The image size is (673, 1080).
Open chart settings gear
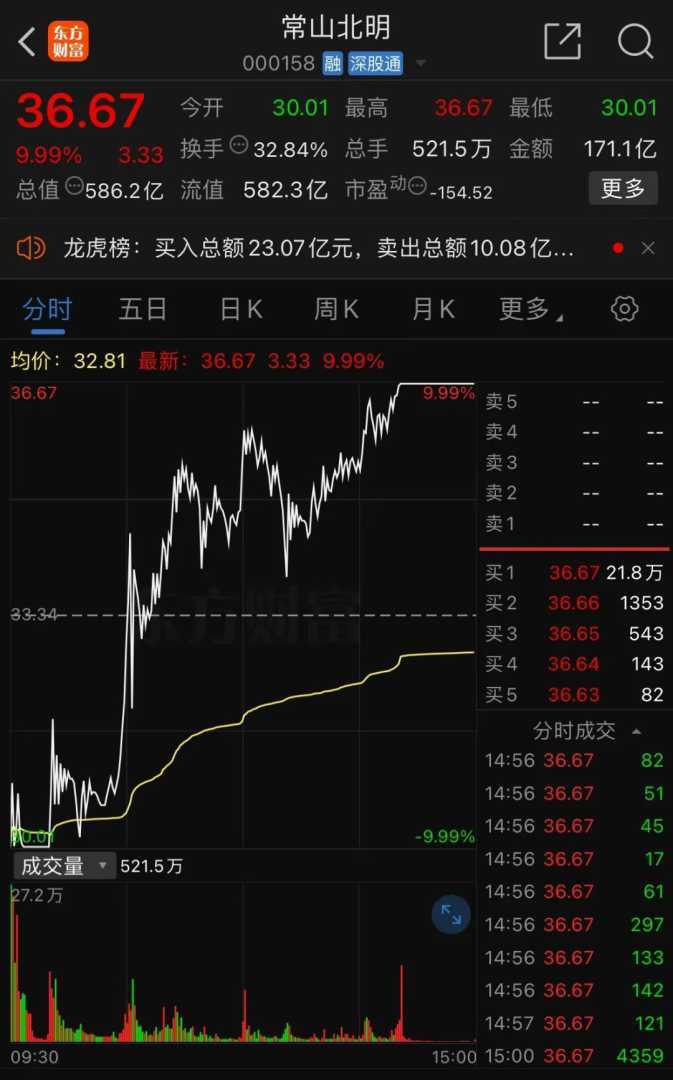pos(624,309)
